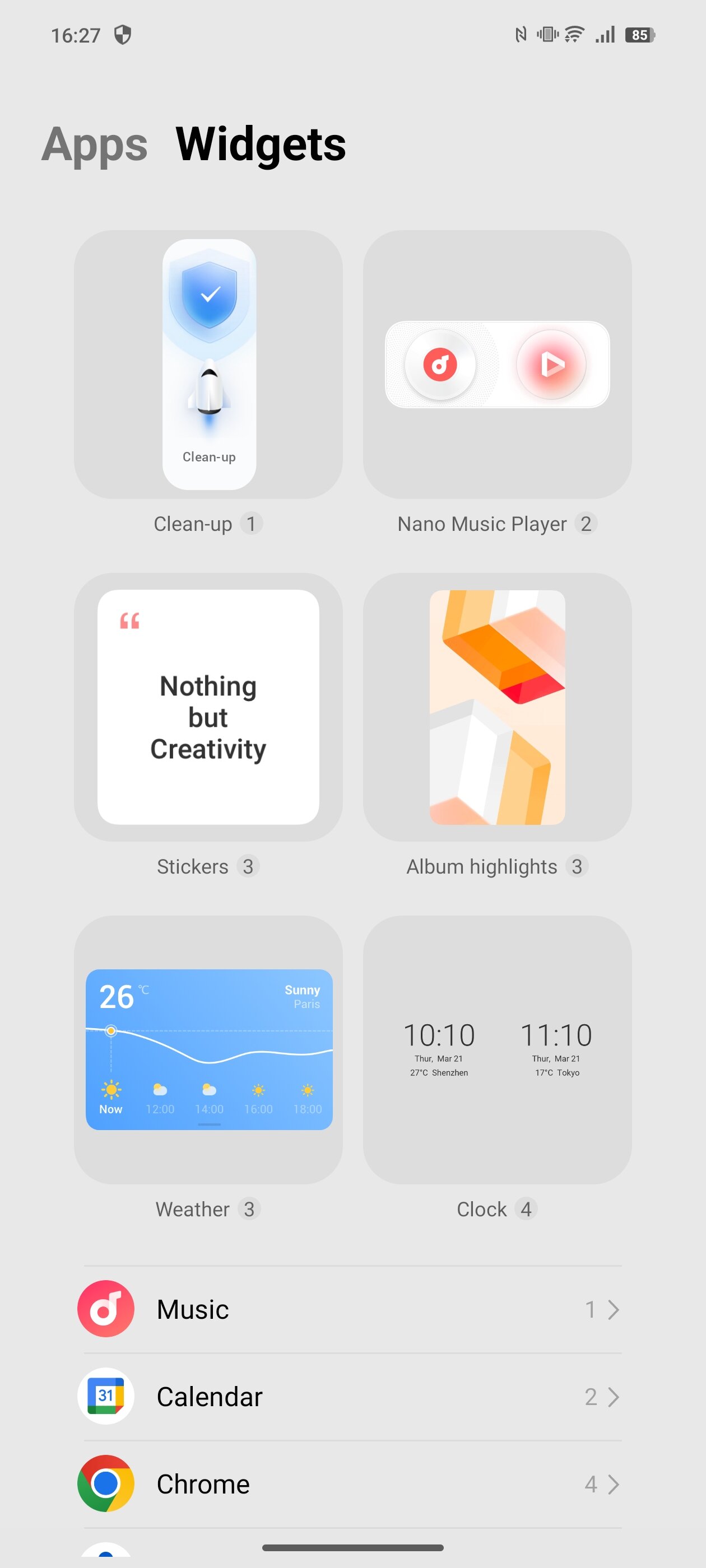The image size is (706, 1568).
Task: Choose the Stickers widget tile
Action: [x=208, y=707]
